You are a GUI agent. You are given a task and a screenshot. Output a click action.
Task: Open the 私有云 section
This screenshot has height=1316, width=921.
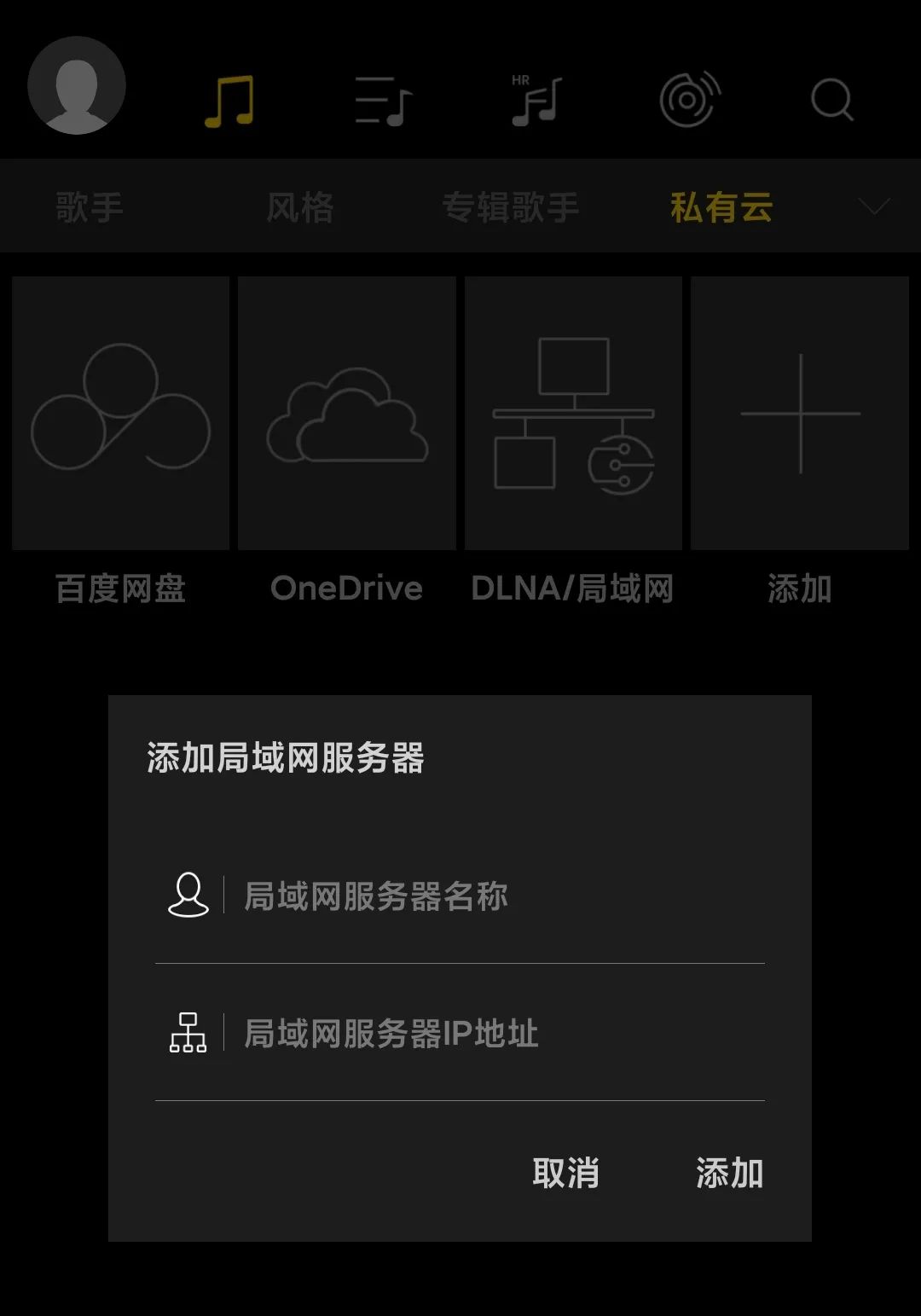(x=722, y=206)
